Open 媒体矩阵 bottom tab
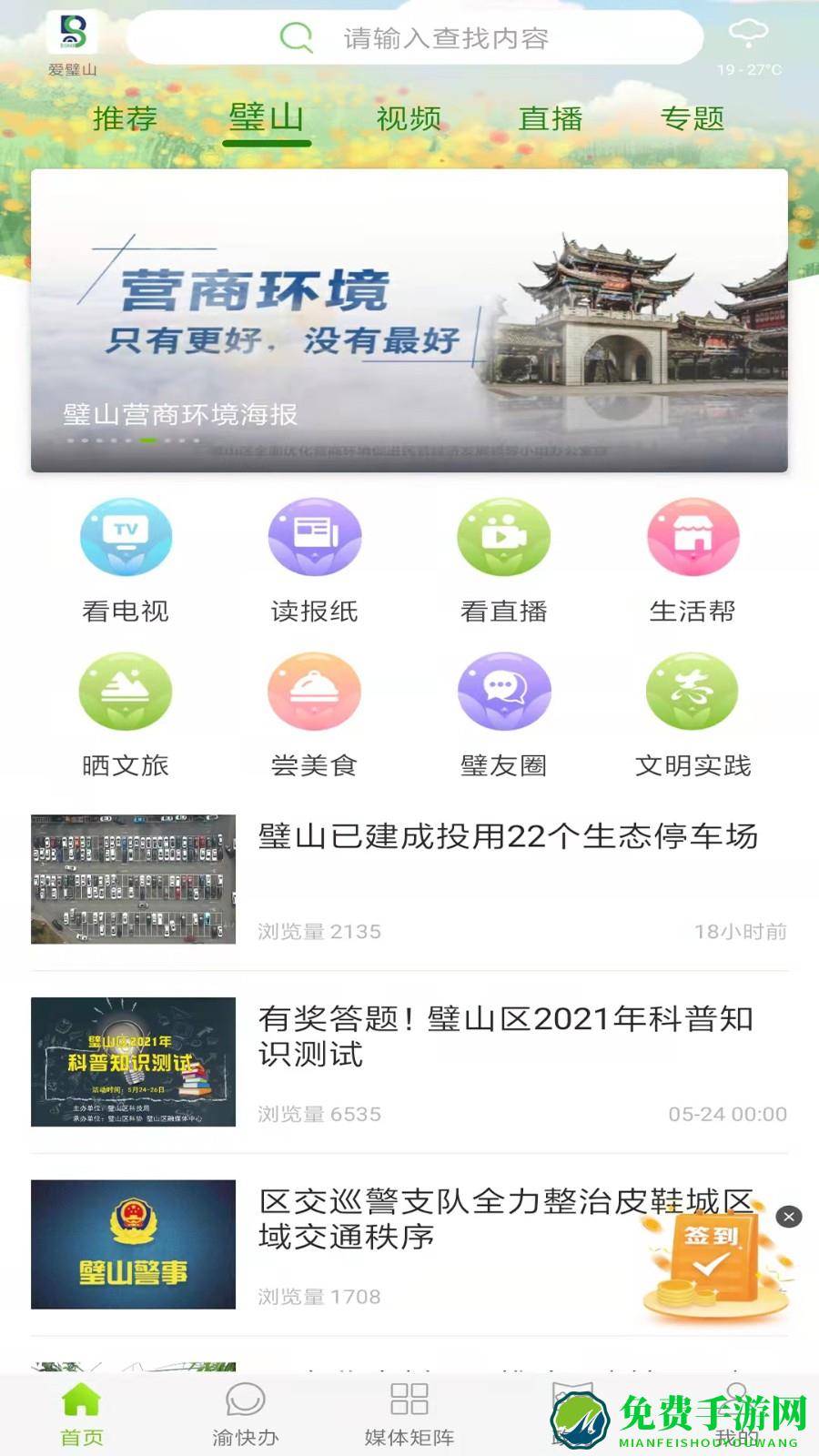This screenshot has width=819, height=1456. 409,1413
